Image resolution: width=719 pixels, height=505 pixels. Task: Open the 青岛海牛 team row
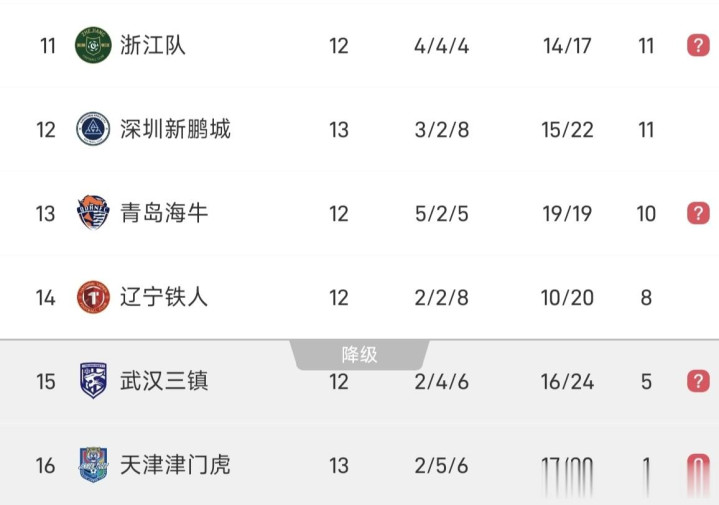pos(360,213)
